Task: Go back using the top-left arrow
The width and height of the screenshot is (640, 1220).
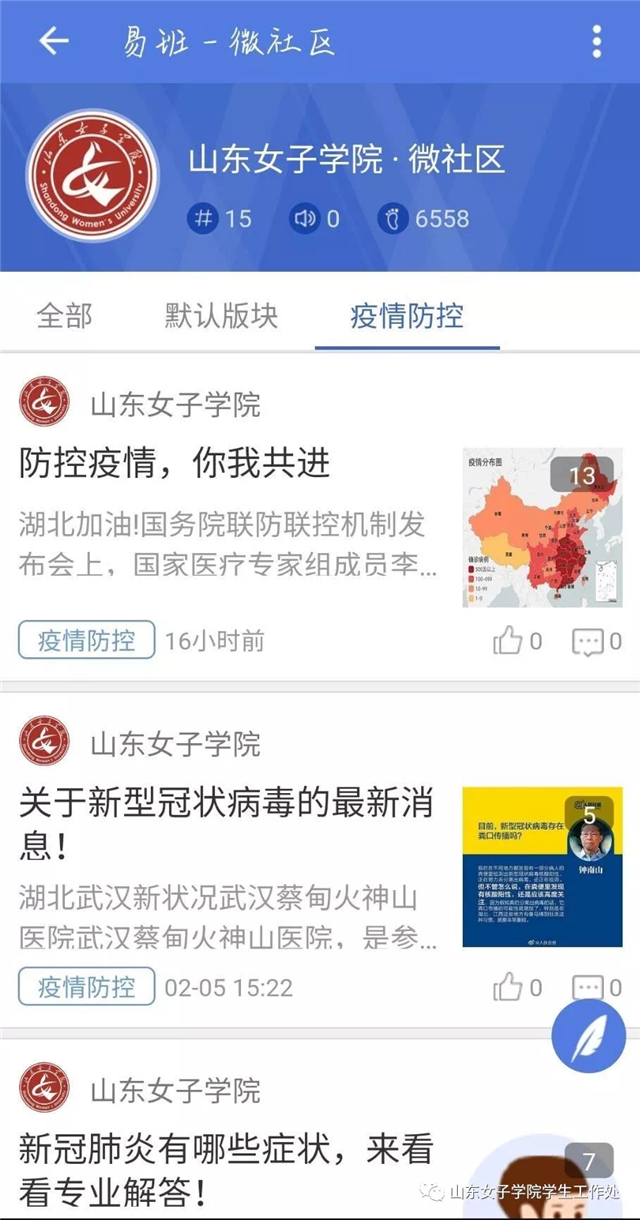Action: 53,41
